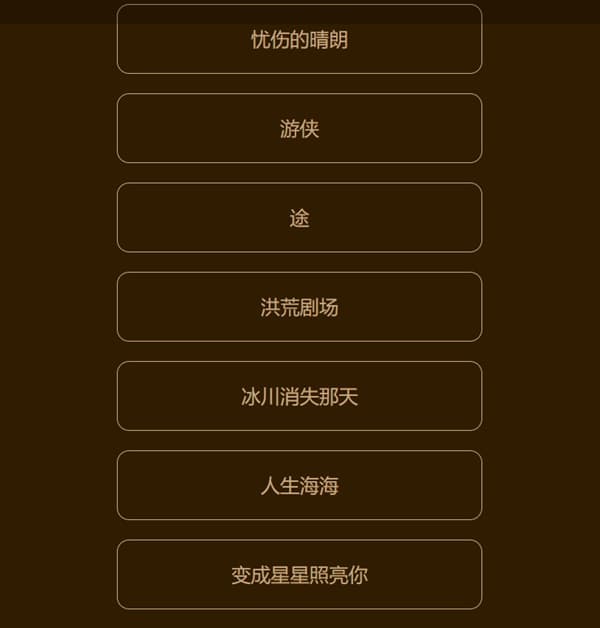Choose the 途 button
The image size is (600, 628).
coord(299,217)
